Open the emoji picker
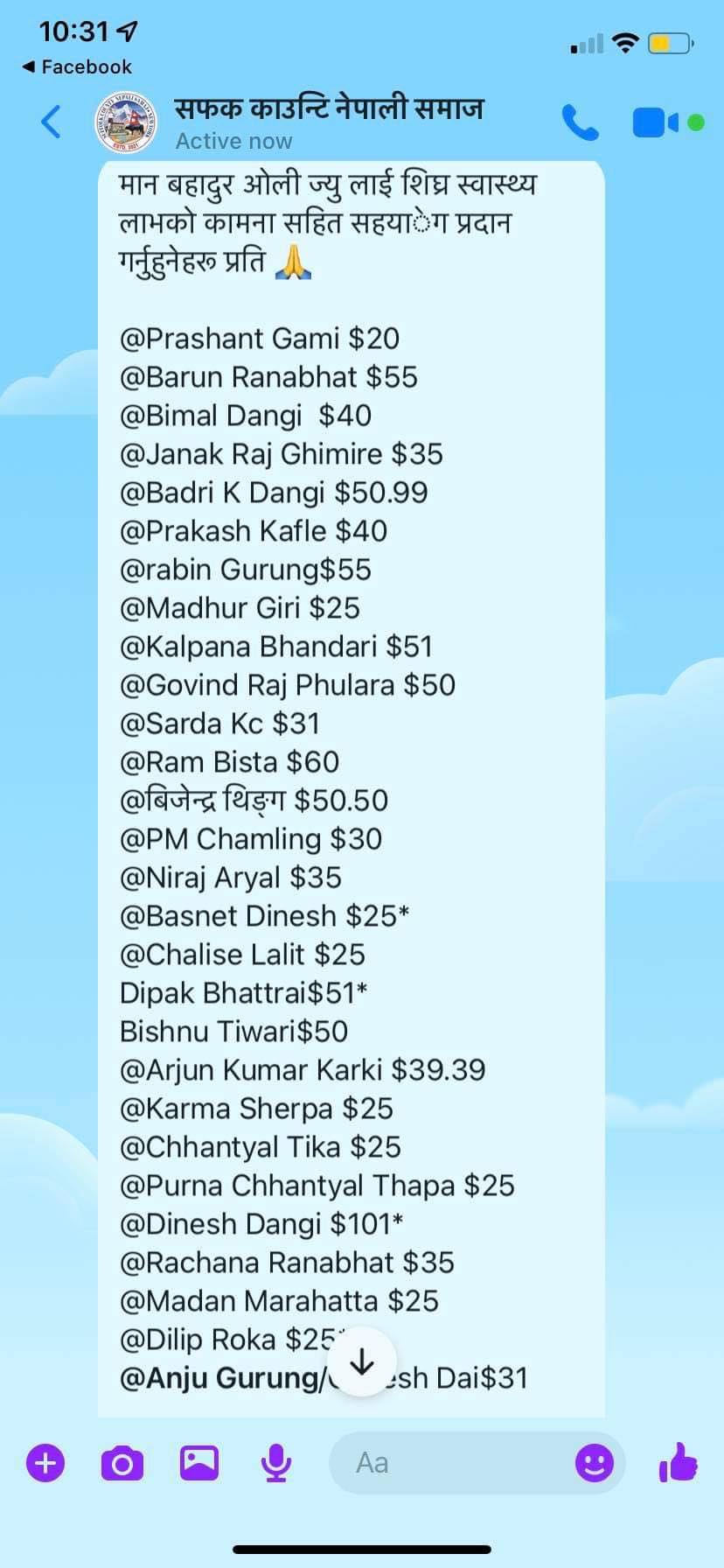724x1568 pixels. pyautogui.click(x=595, y=1462)
